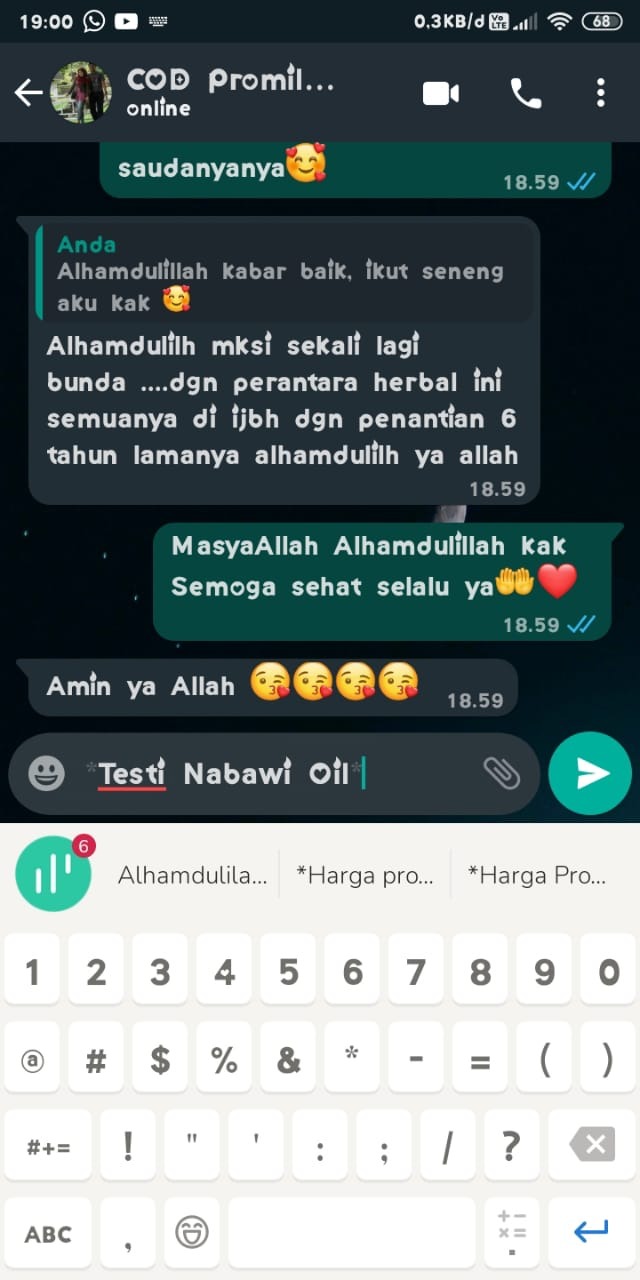Screen dimensions: 640x1280
Task: Send the typed message
Action: click(590, 773)
